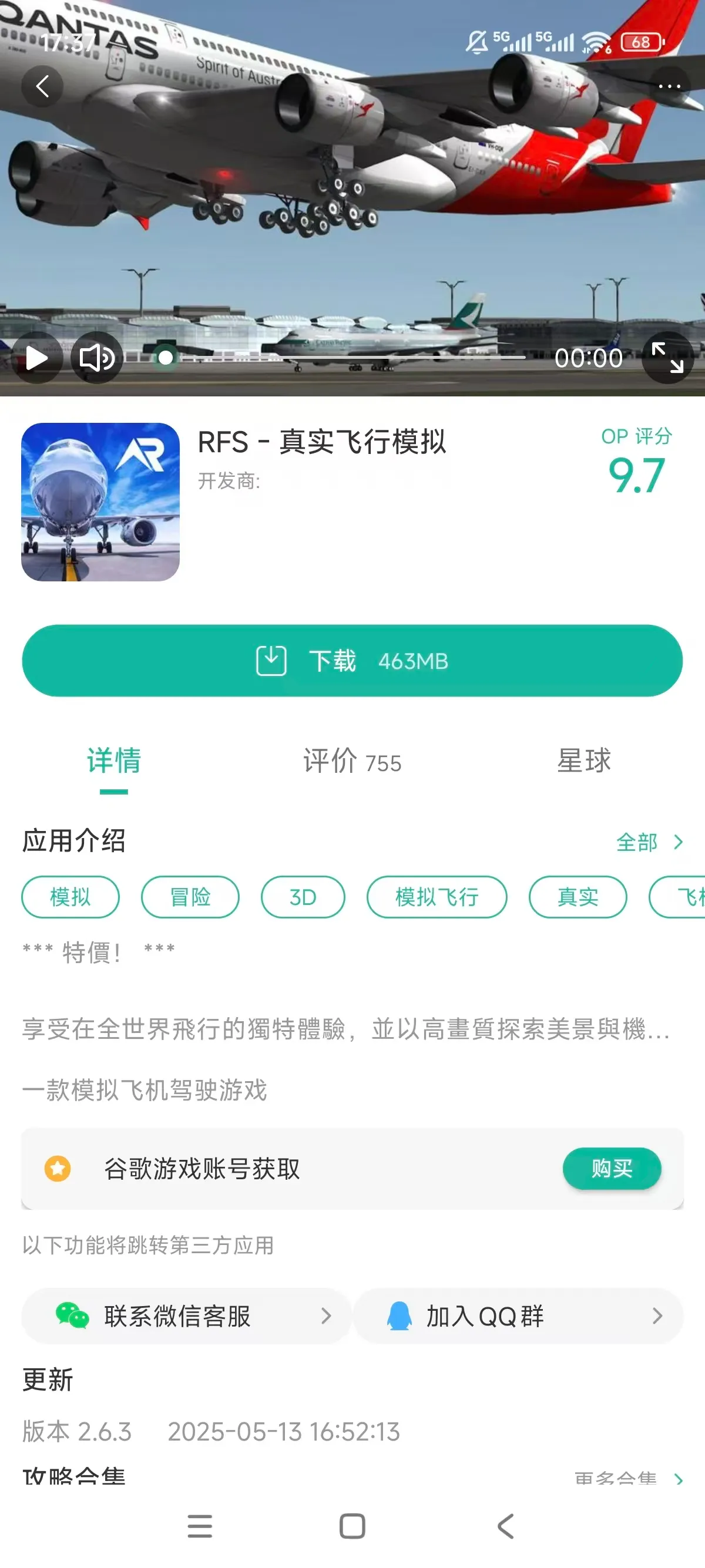Expand full app introduction via 全部
This screenshot has width=705, height=1568.
click(x=649, y=843)
